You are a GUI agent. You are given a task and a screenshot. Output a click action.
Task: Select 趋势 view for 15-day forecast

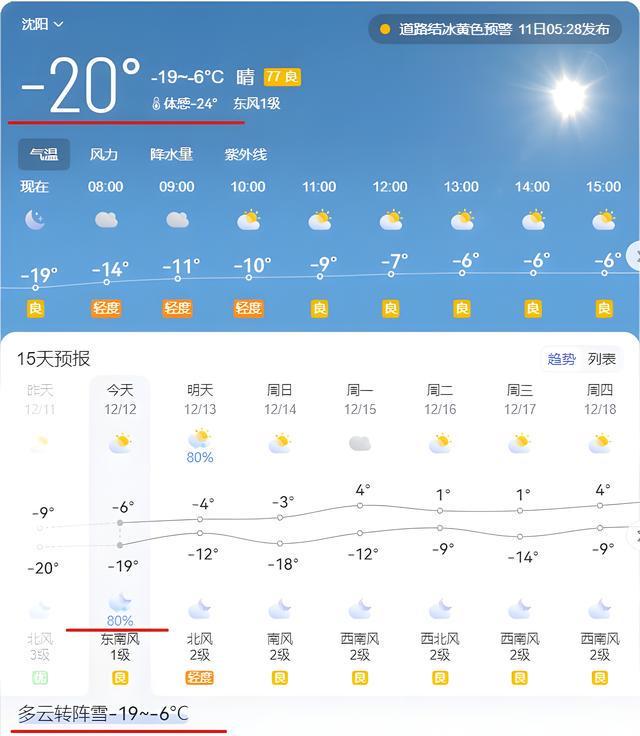(x=561, y=359)
